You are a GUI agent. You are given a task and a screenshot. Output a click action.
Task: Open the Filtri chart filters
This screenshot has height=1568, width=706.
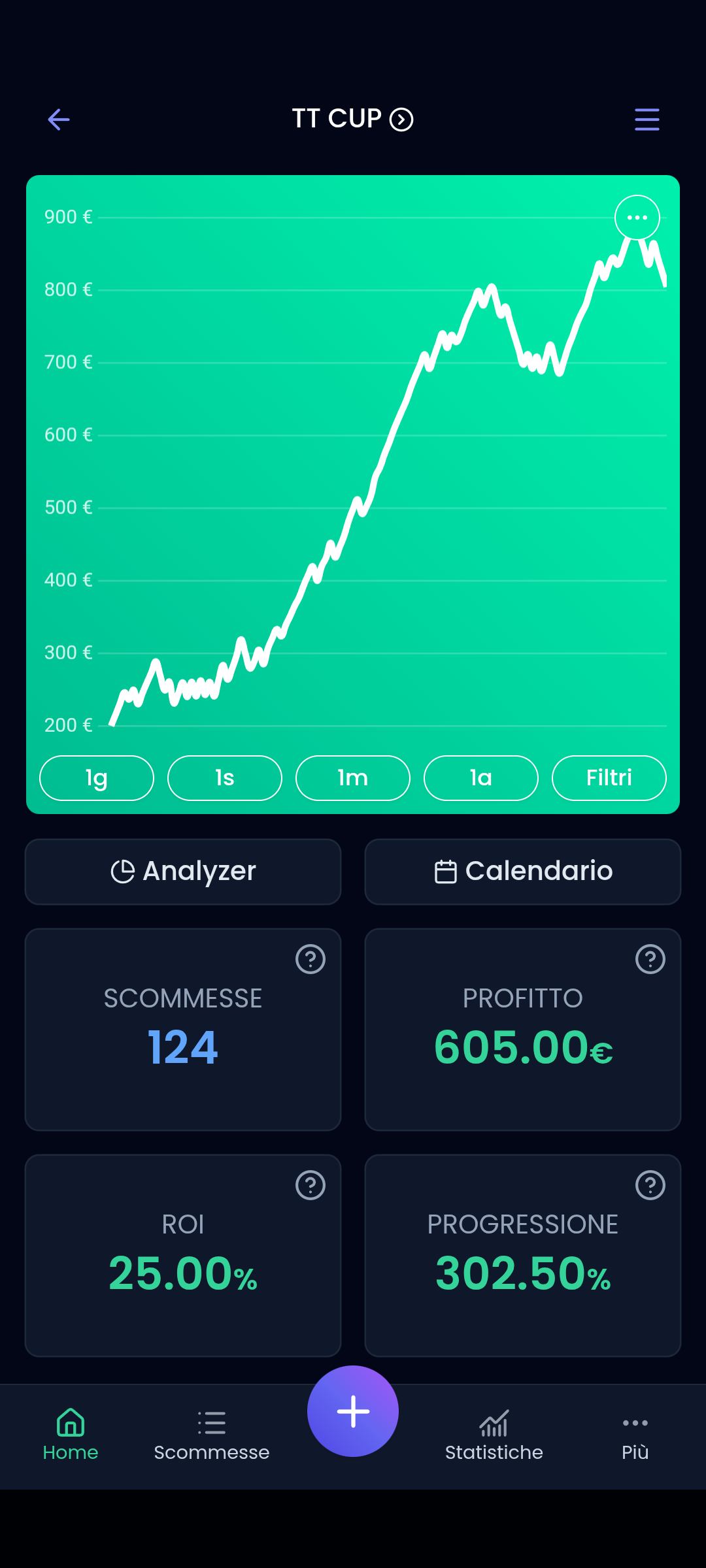pyautogui.click(x=609, y=778)
